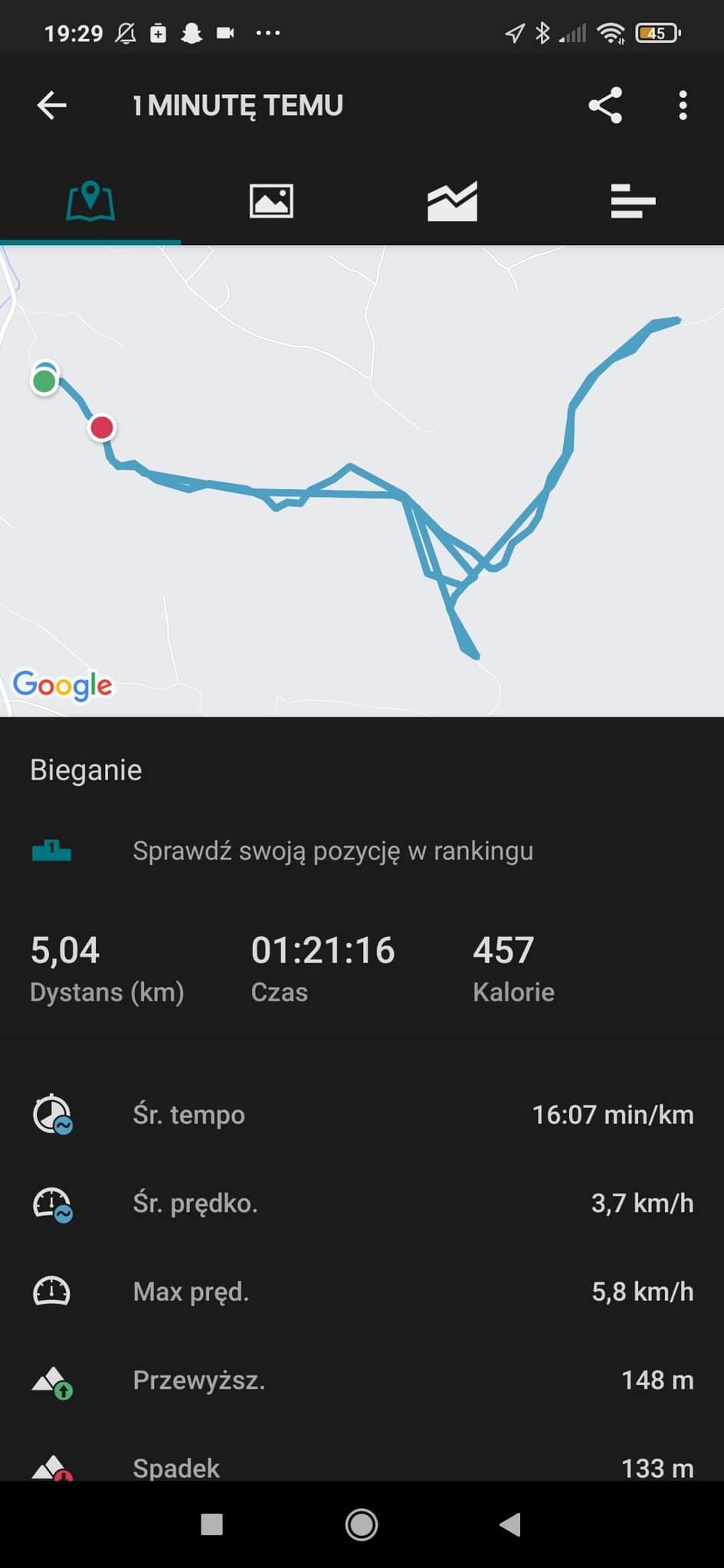The image size is (724, 1568).
Task: Go back using the top-left arrow
Action: tap(51, 106)
